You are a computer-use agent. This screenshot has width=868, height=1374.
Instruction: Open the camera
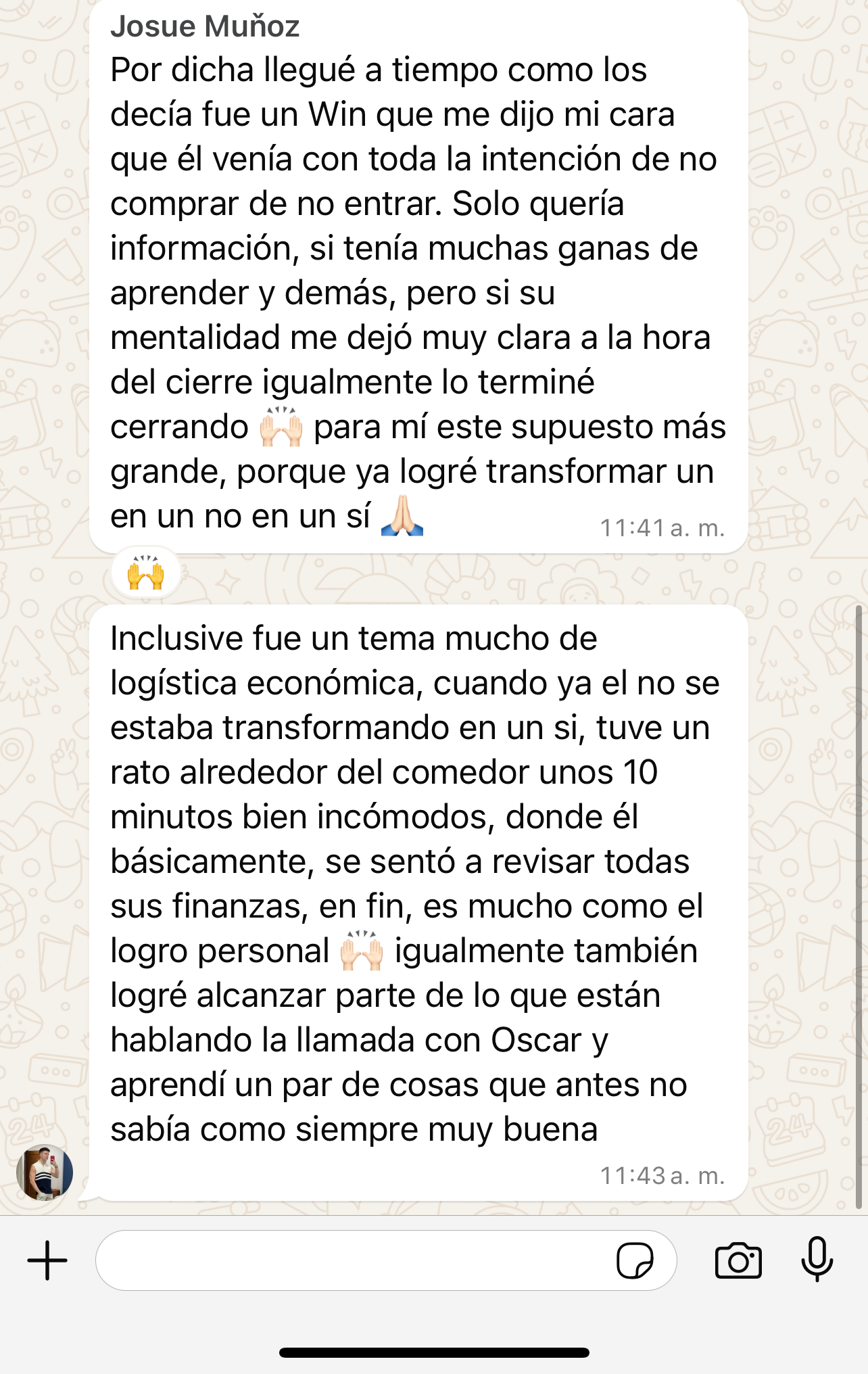tap(738, 1260)
